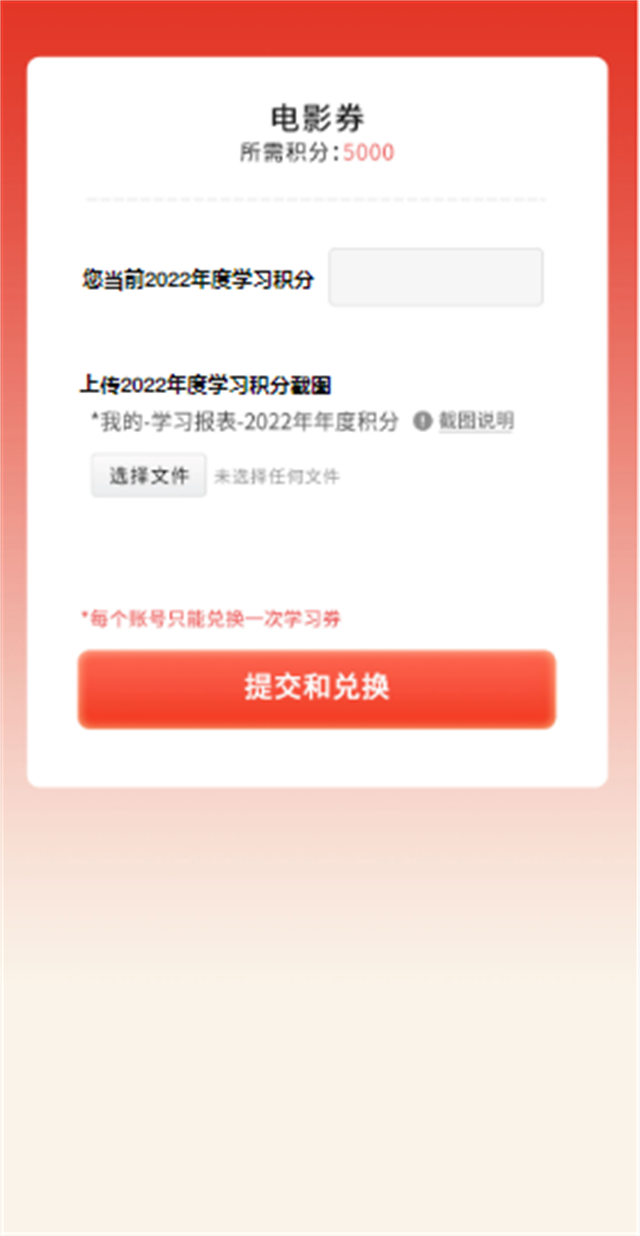Image resolution: width=640 pixels, height=1236 pixels.
Task: Submit with the 提交和兑换 button
Action: 316,688
